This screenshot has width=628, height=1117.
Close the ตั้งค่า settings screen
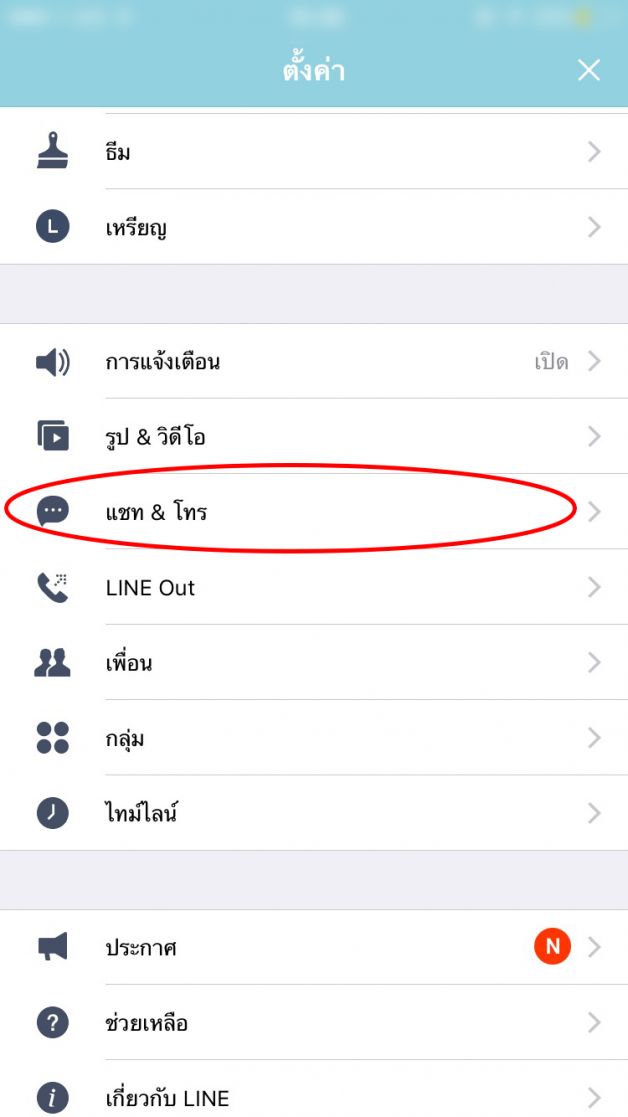tap(589, 71)
